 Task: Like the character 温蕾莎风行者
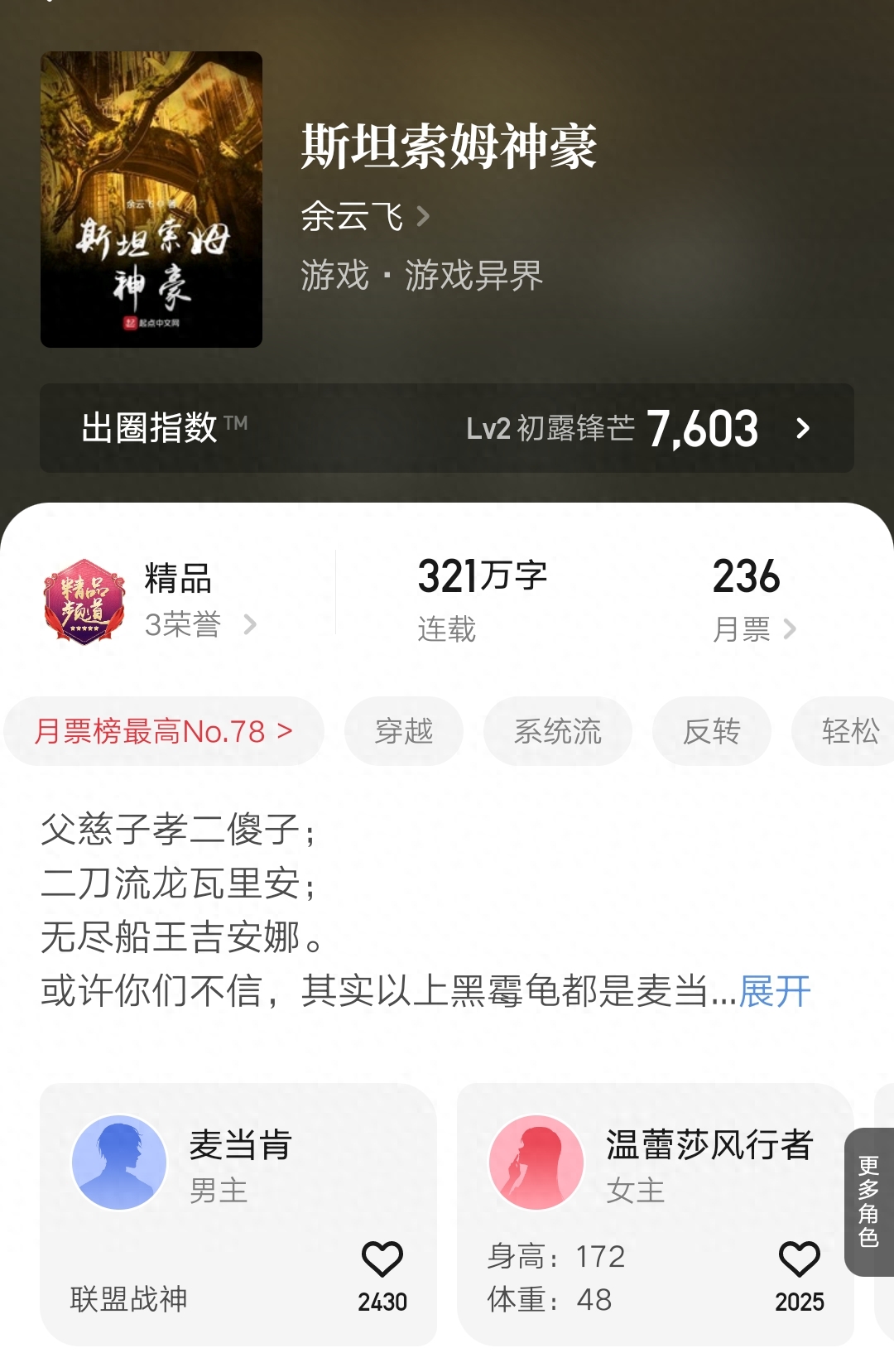point(800,1260)
